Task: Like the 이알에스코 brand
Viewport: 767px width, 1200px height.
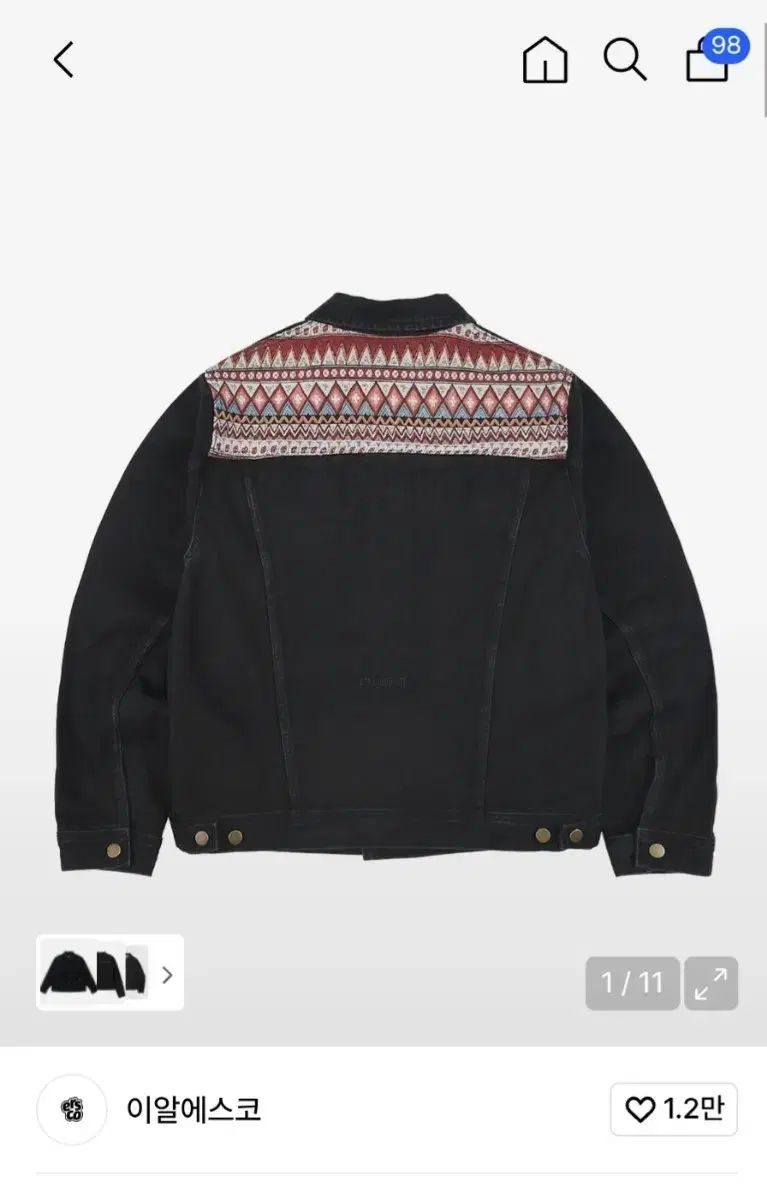Action: point(673,1109)
